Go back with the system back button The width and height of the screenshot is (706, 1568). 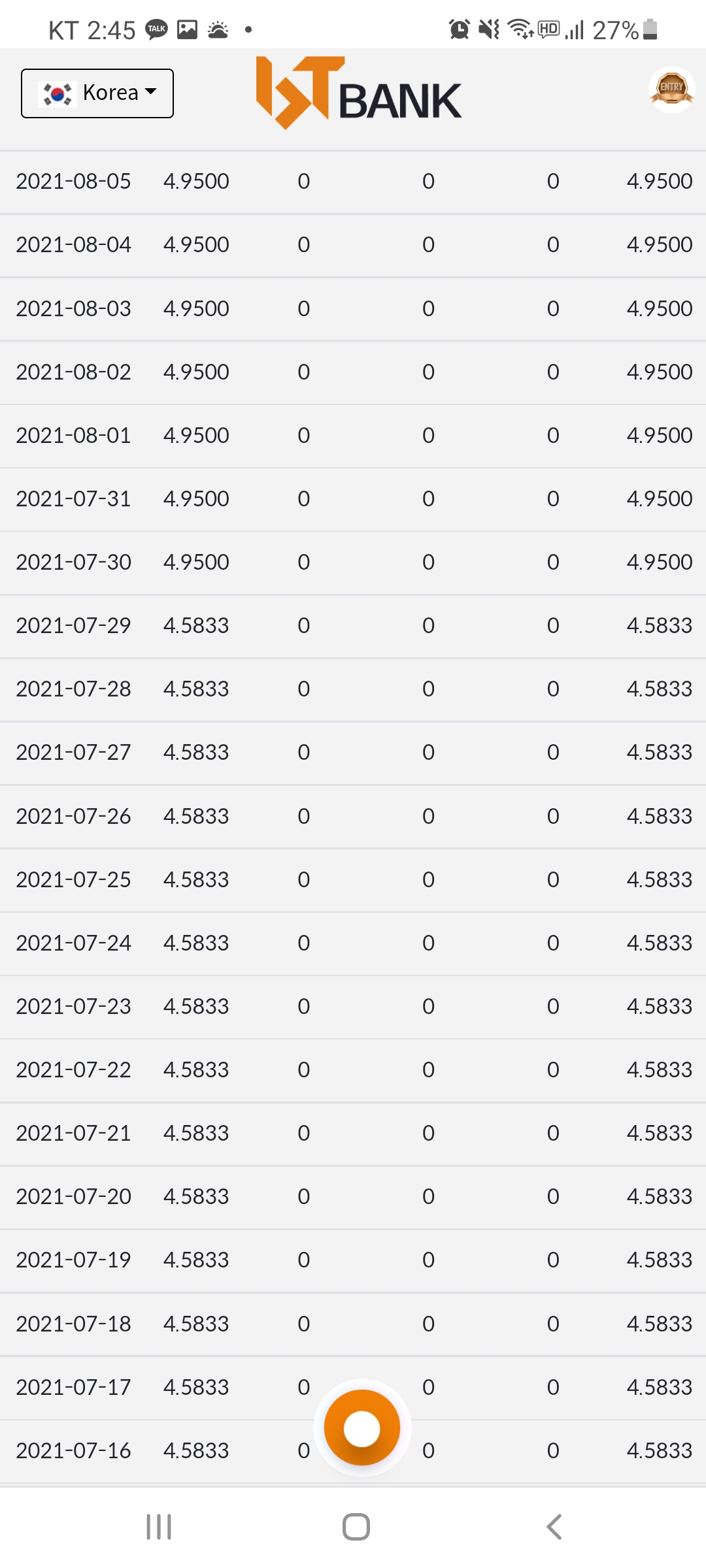(x=554, y=1527)
